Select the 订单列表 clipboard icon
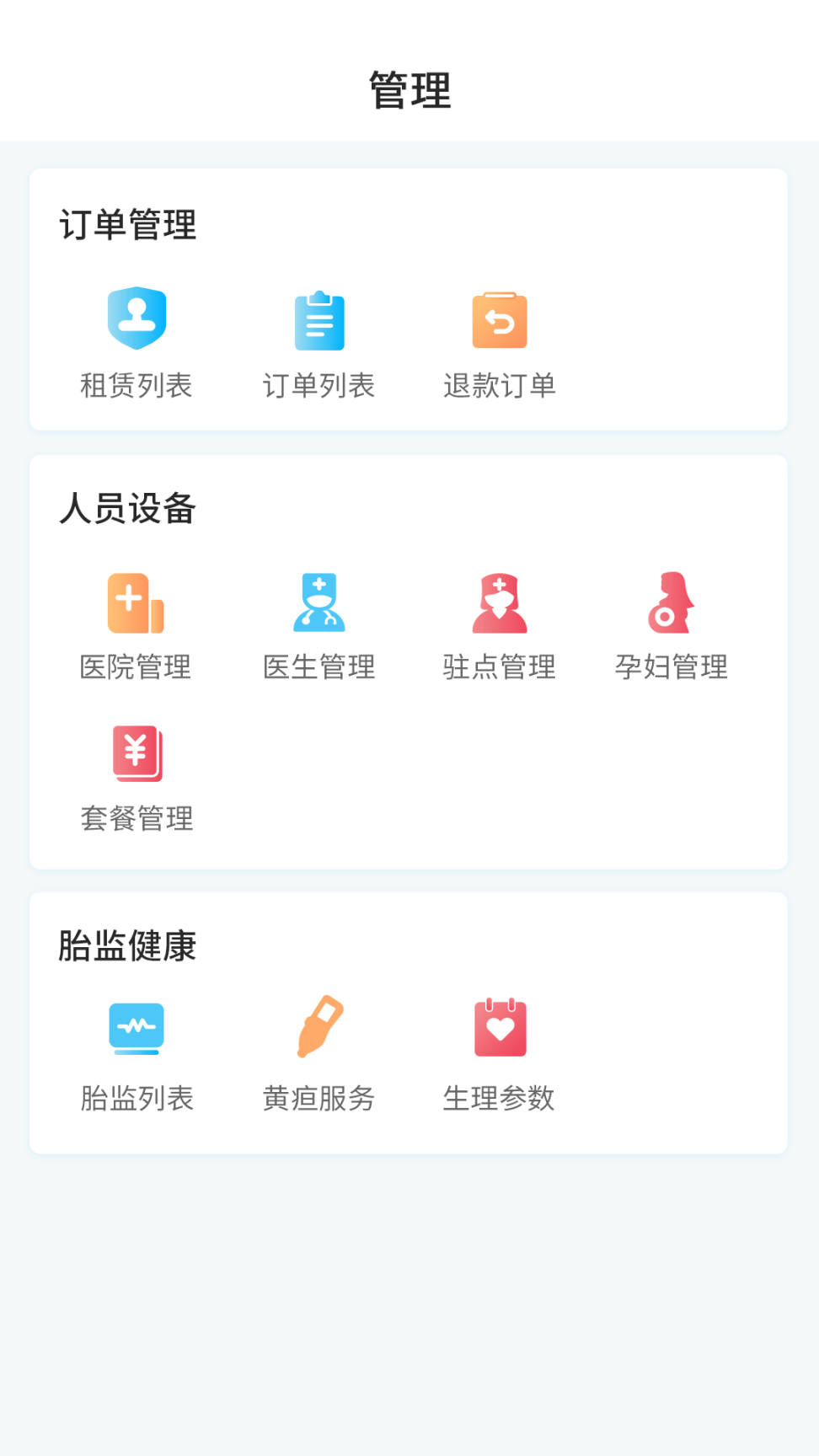The image size is (819, 1456). 318,320
